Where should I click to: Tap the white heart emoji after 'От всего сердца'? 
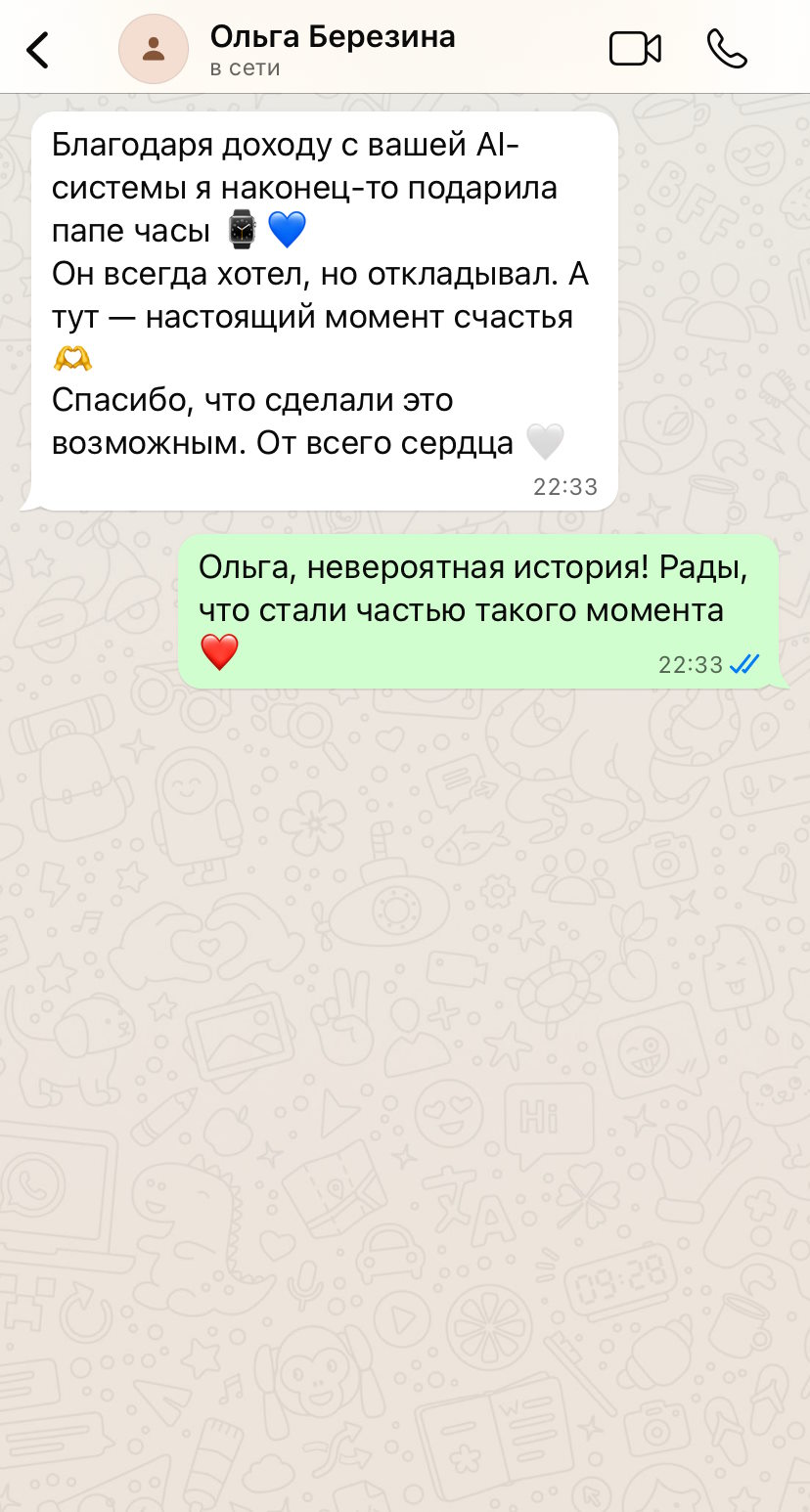pos(545,441)
